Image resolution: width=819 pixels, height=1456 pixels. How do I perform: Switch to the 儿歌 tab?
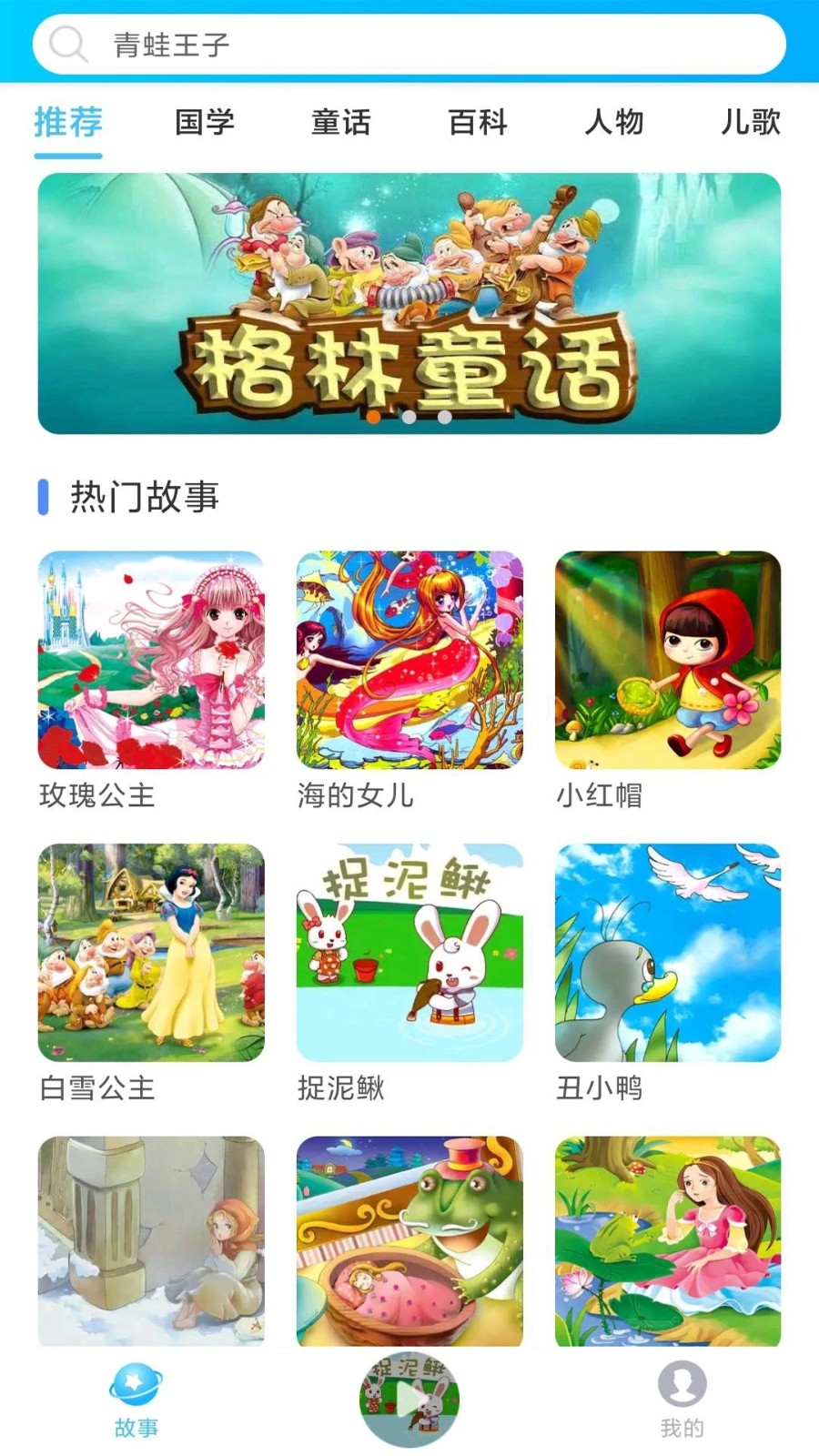pos(748,123)
